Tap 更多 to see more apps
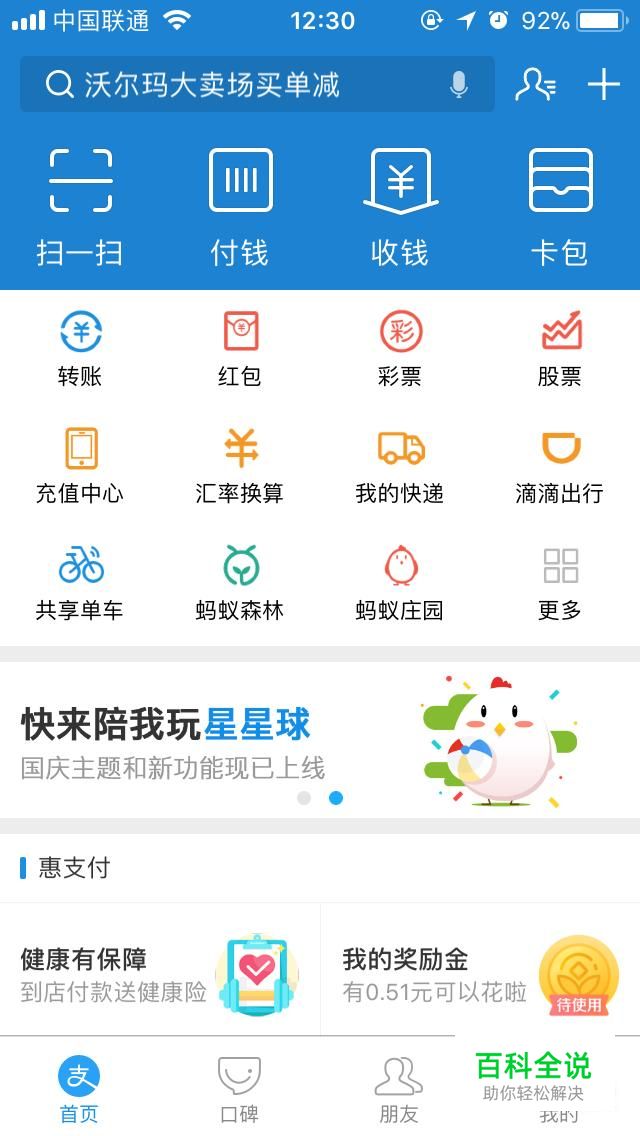 pos(560,581)
